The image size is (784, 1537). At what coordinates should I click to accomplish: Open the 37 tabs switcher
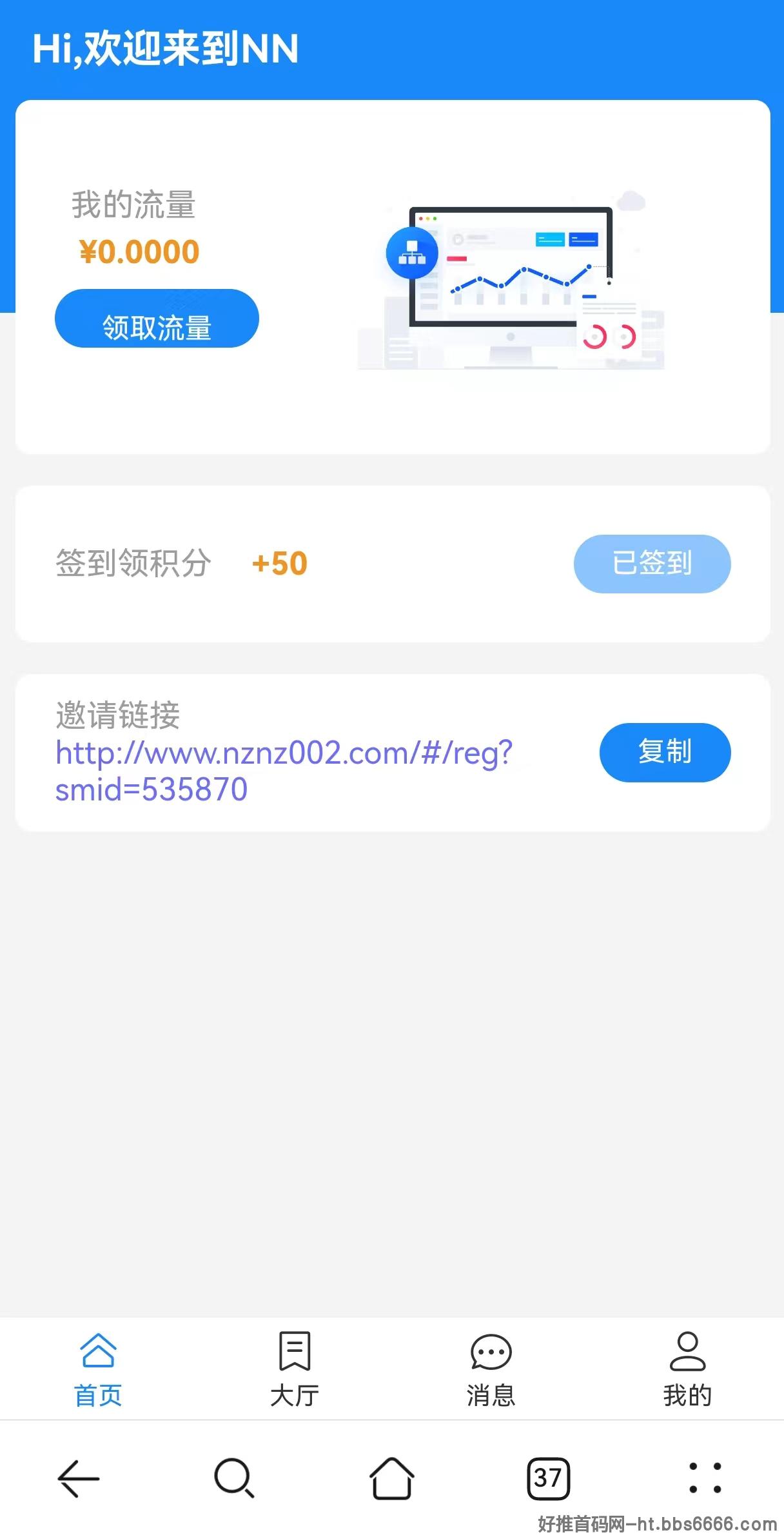548,1478
